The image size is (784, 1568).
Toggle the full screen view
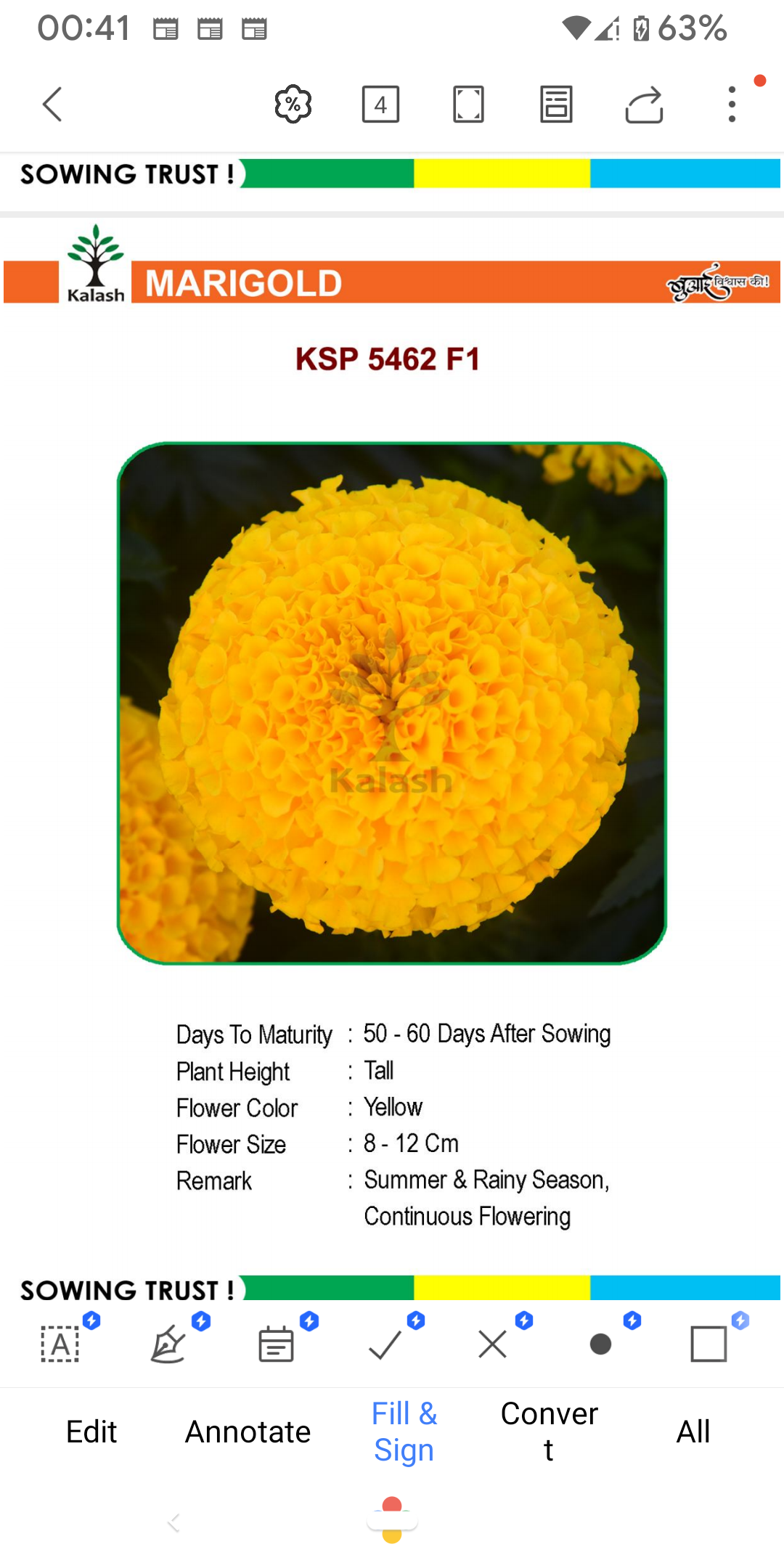[x=468, y=105]
